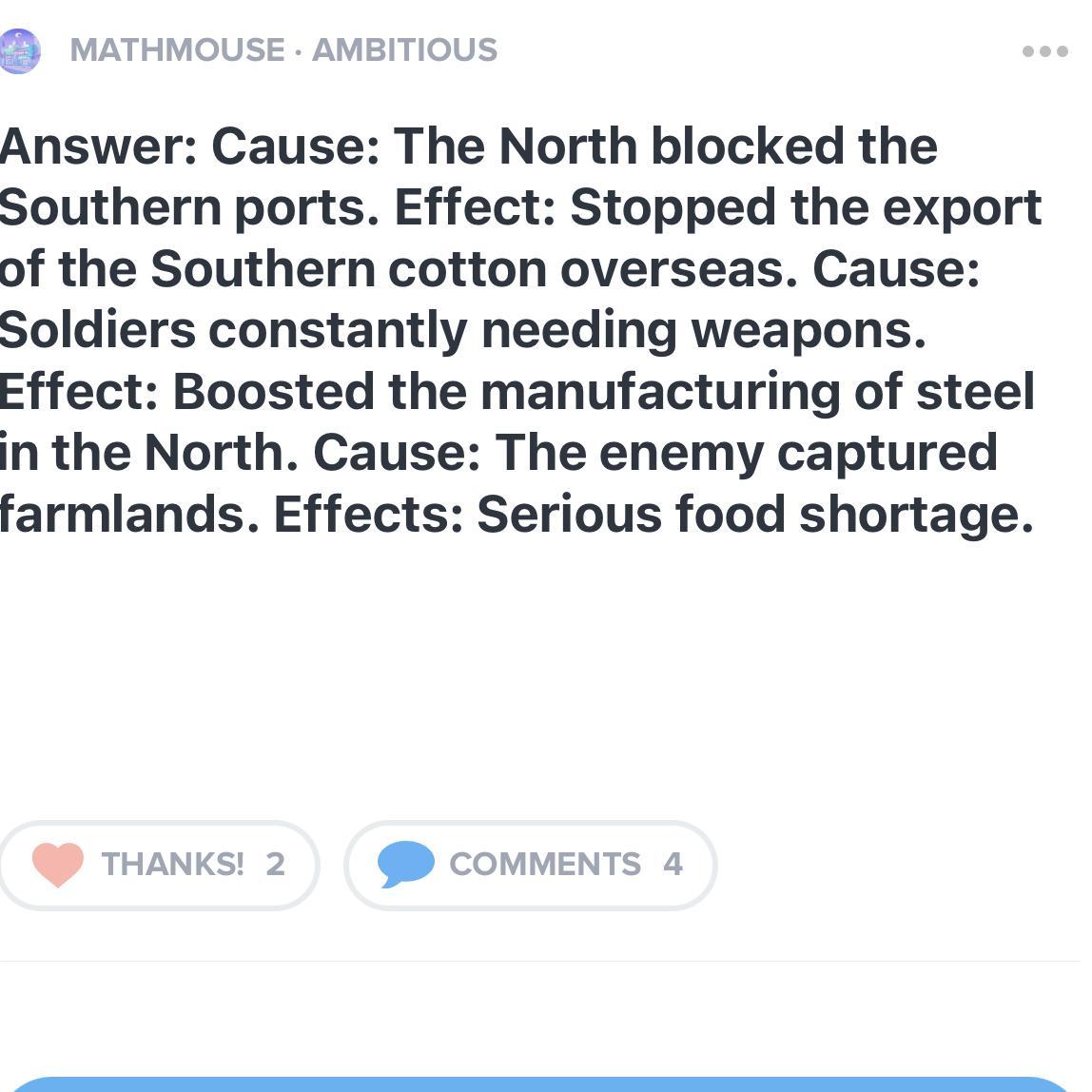The image size is (1092, 1092).
Task: Open the three-dot options menu
Action: click(x=1044, y=51)
